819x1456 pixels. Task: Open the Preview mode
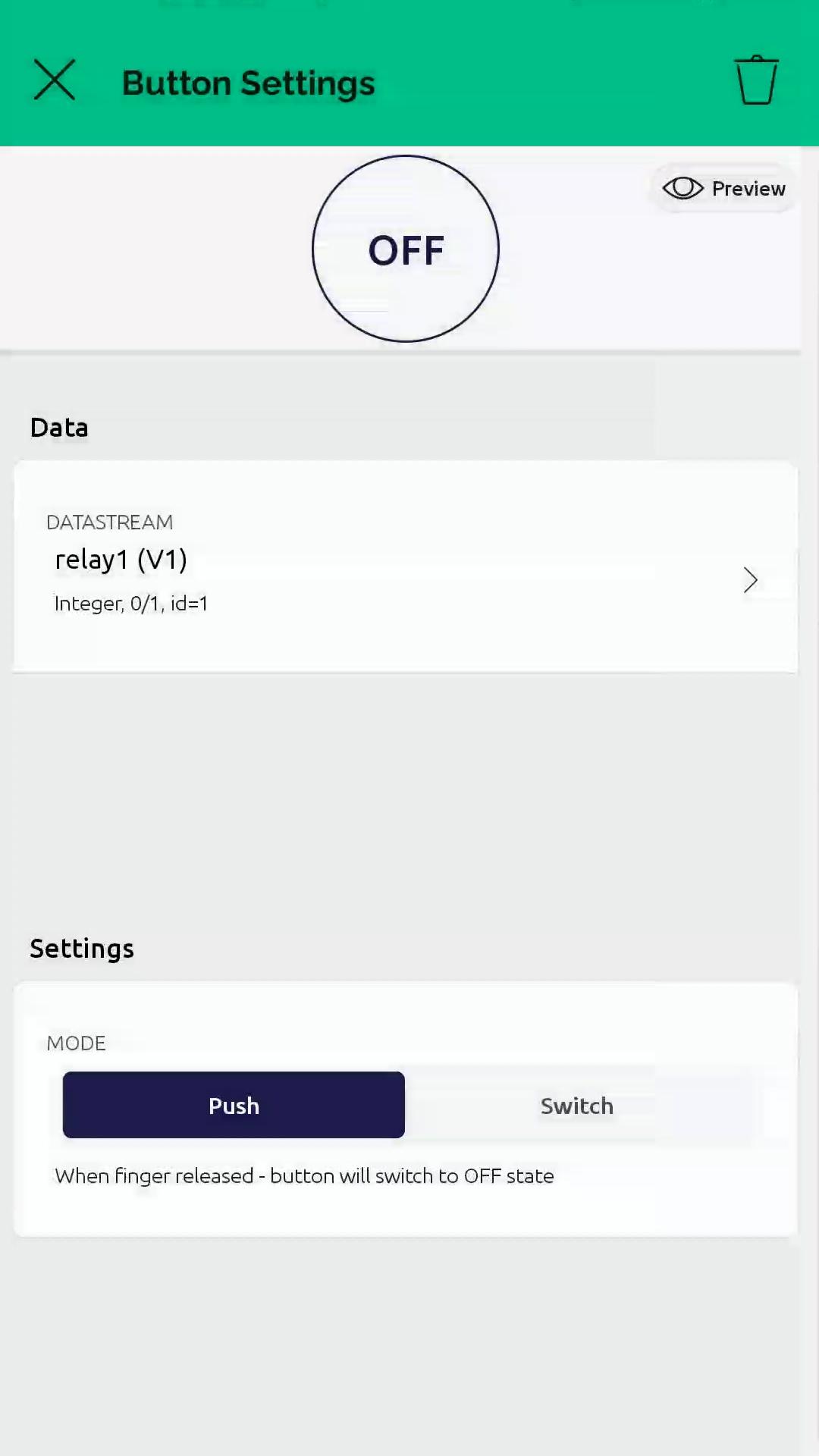(x=724, y=188)
